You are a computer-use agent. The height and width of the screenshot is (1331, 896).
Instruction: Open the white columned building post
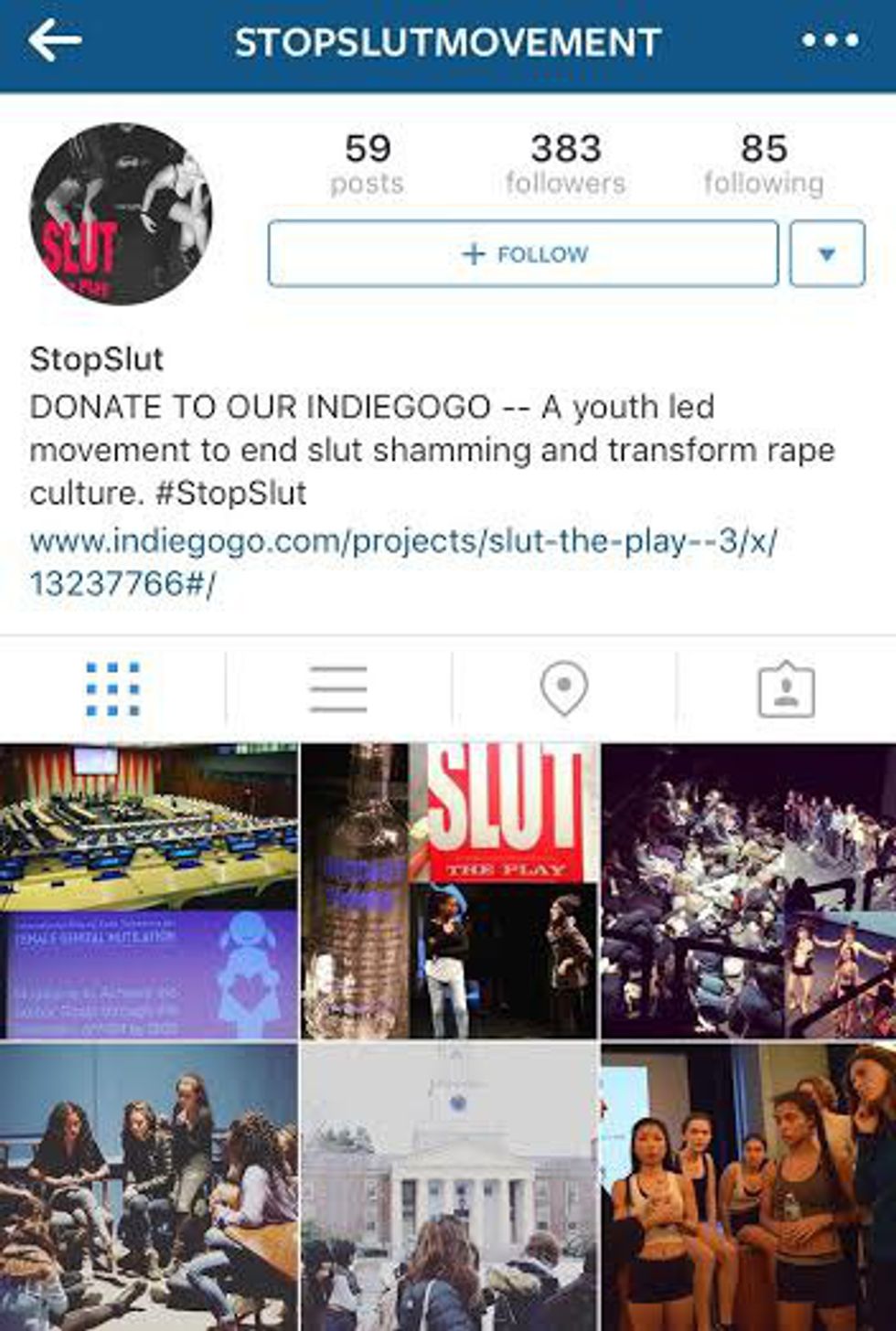(x=449, y=1187)
